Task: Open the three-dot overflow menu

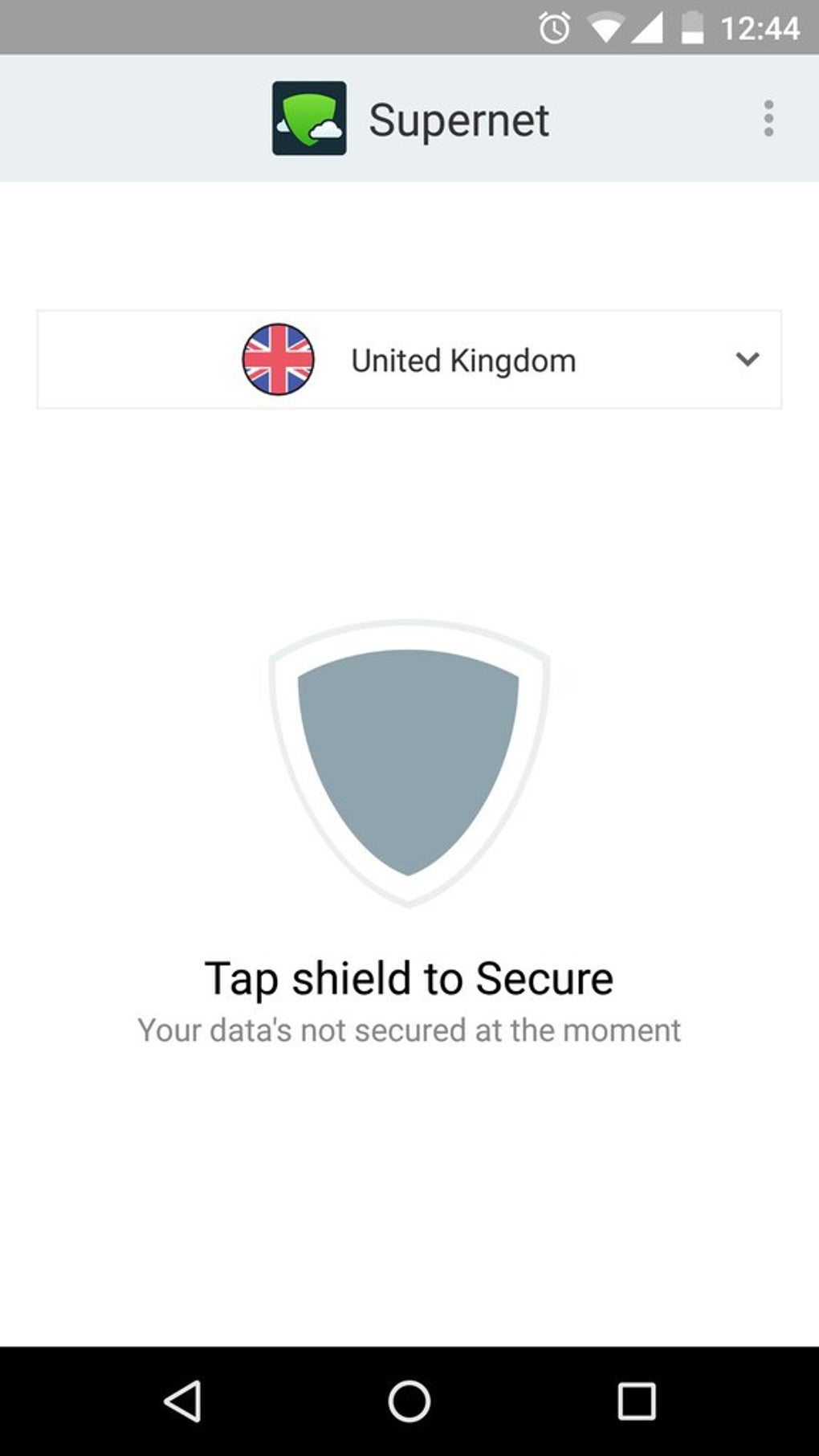Action: point(768,119)
